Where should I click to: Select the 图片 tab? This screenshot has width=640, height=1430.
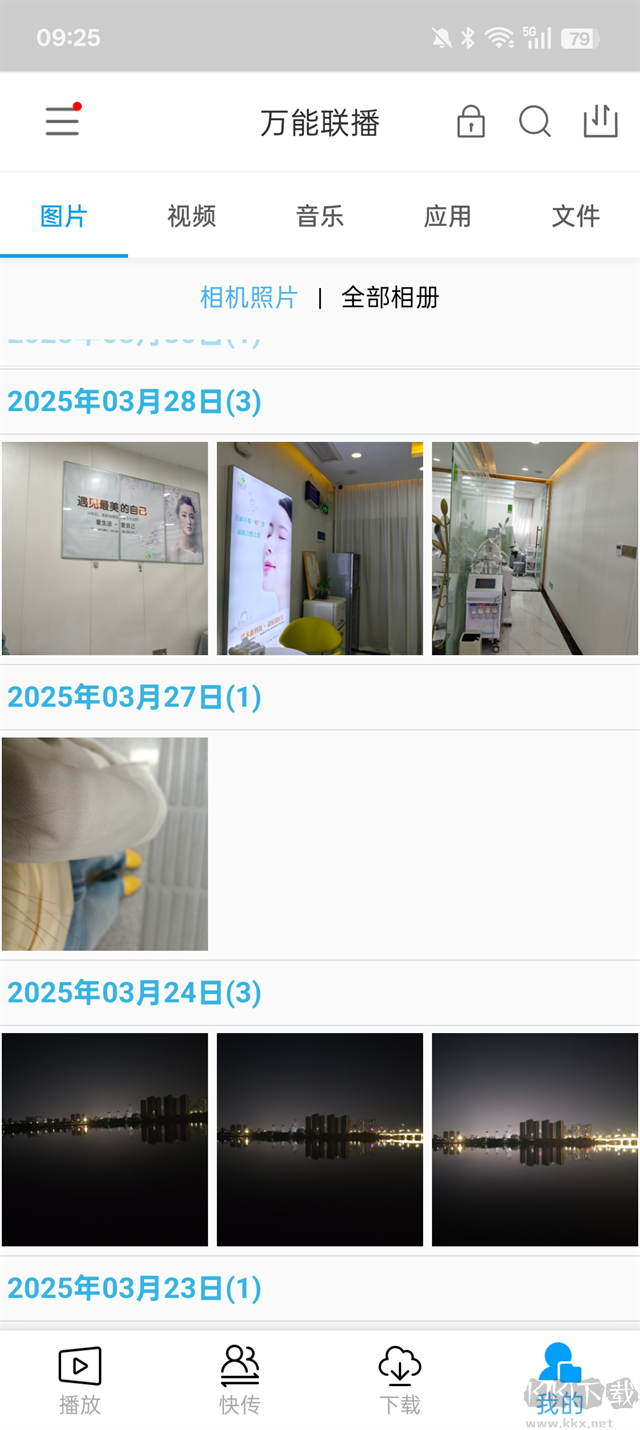(64, 216)
